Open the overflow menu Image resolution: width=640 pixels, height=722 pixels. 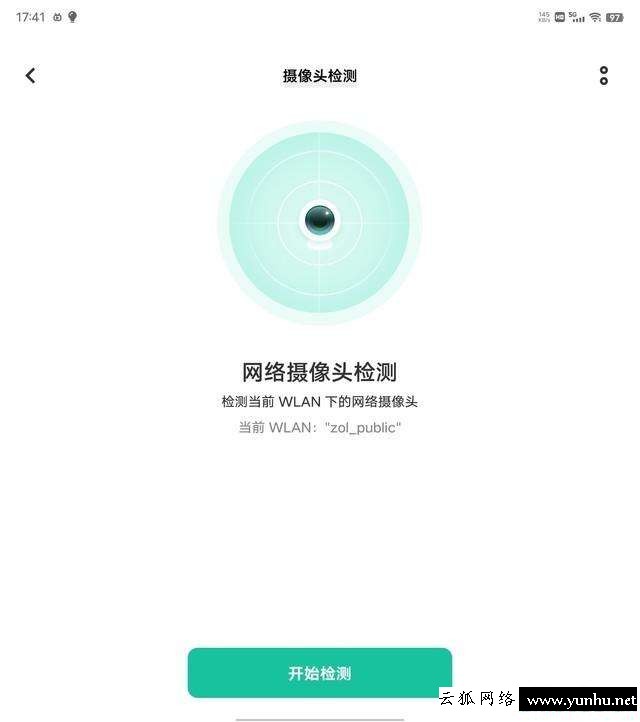[x=603, y=76]
